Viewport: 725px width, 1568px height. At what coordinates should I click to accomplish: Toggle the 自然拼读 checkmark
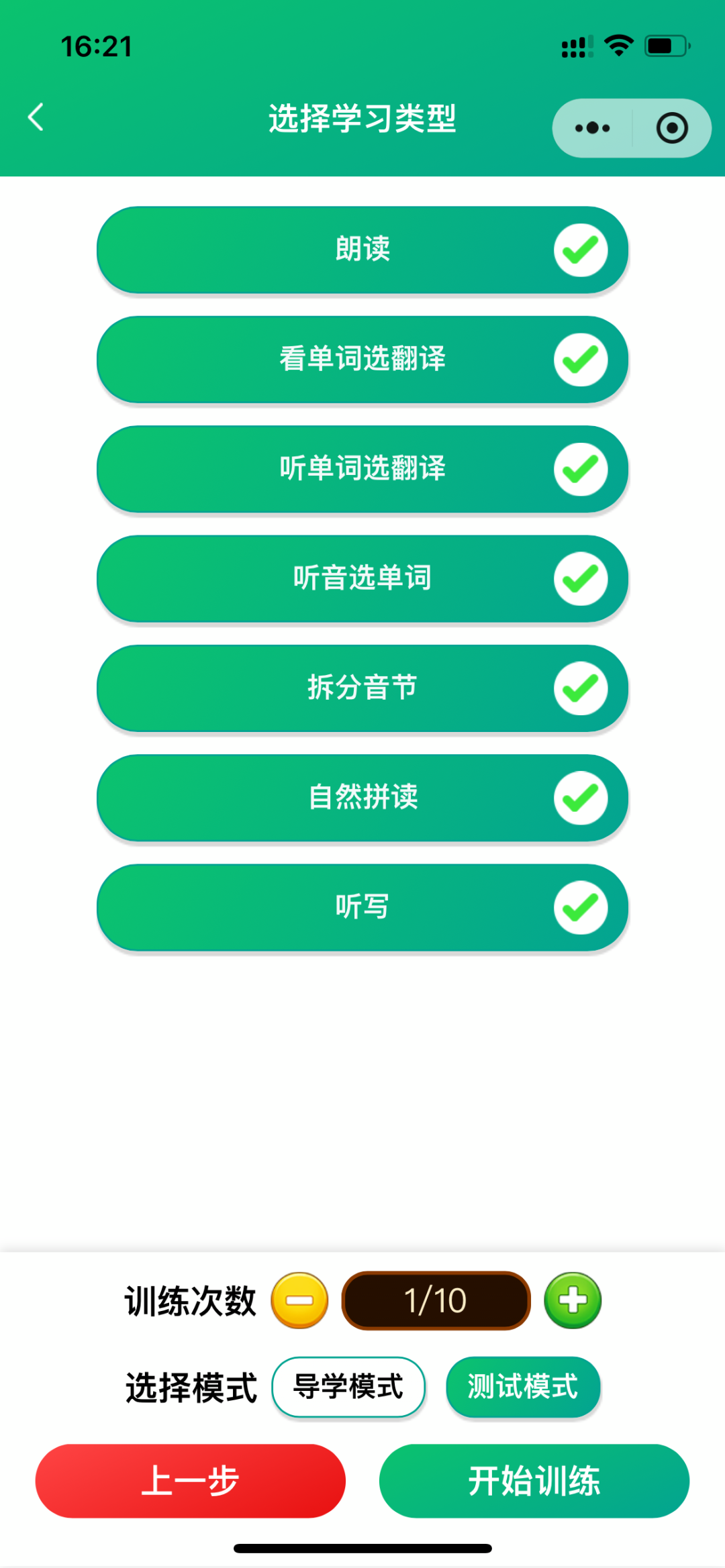580,798
